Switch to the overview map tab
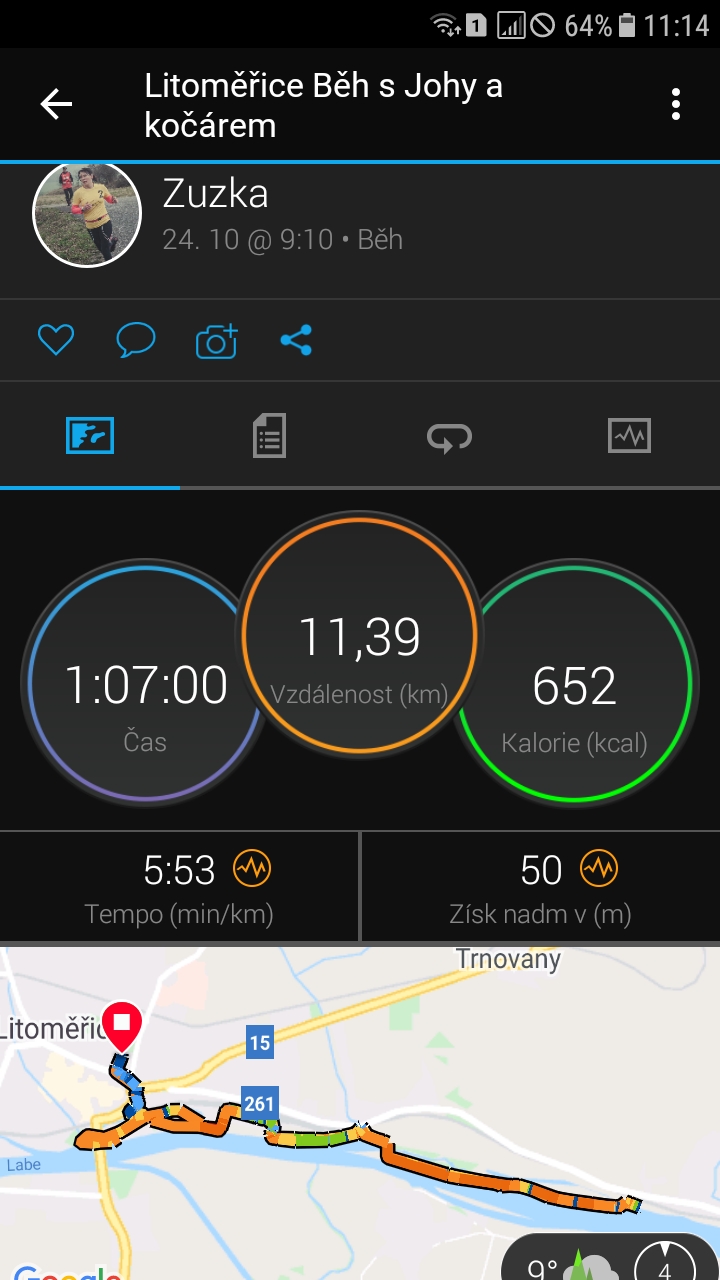Image resolution: width=720 pixels, height=1280 pixels. [90, 436]
